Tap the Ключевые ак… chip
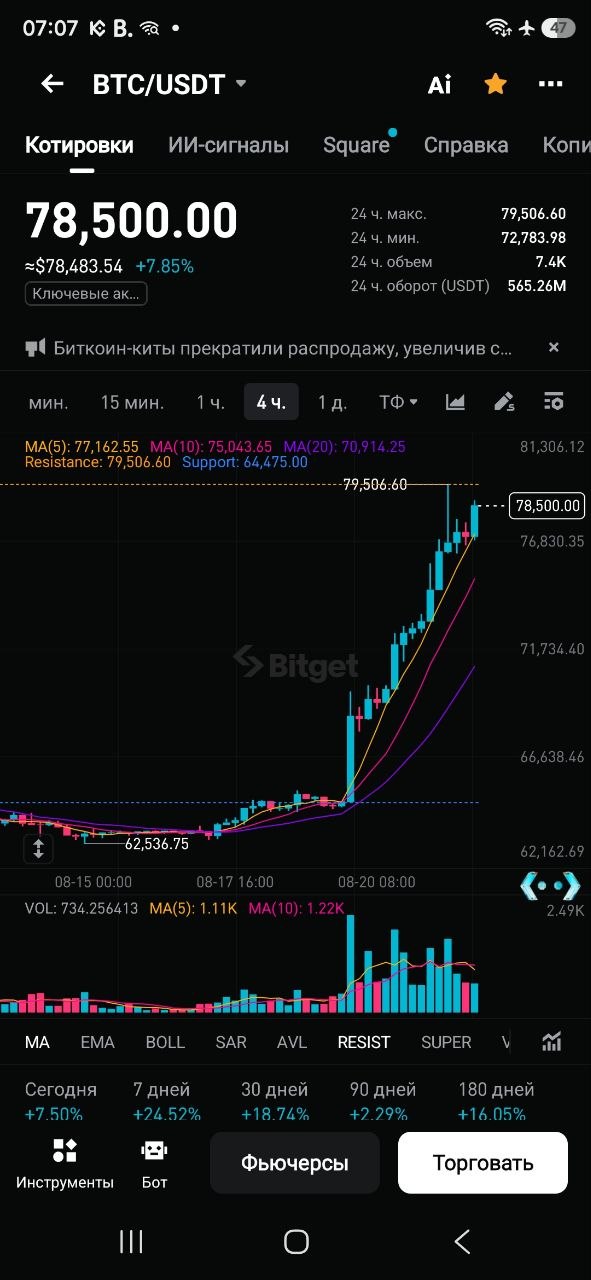 [86, 293]
